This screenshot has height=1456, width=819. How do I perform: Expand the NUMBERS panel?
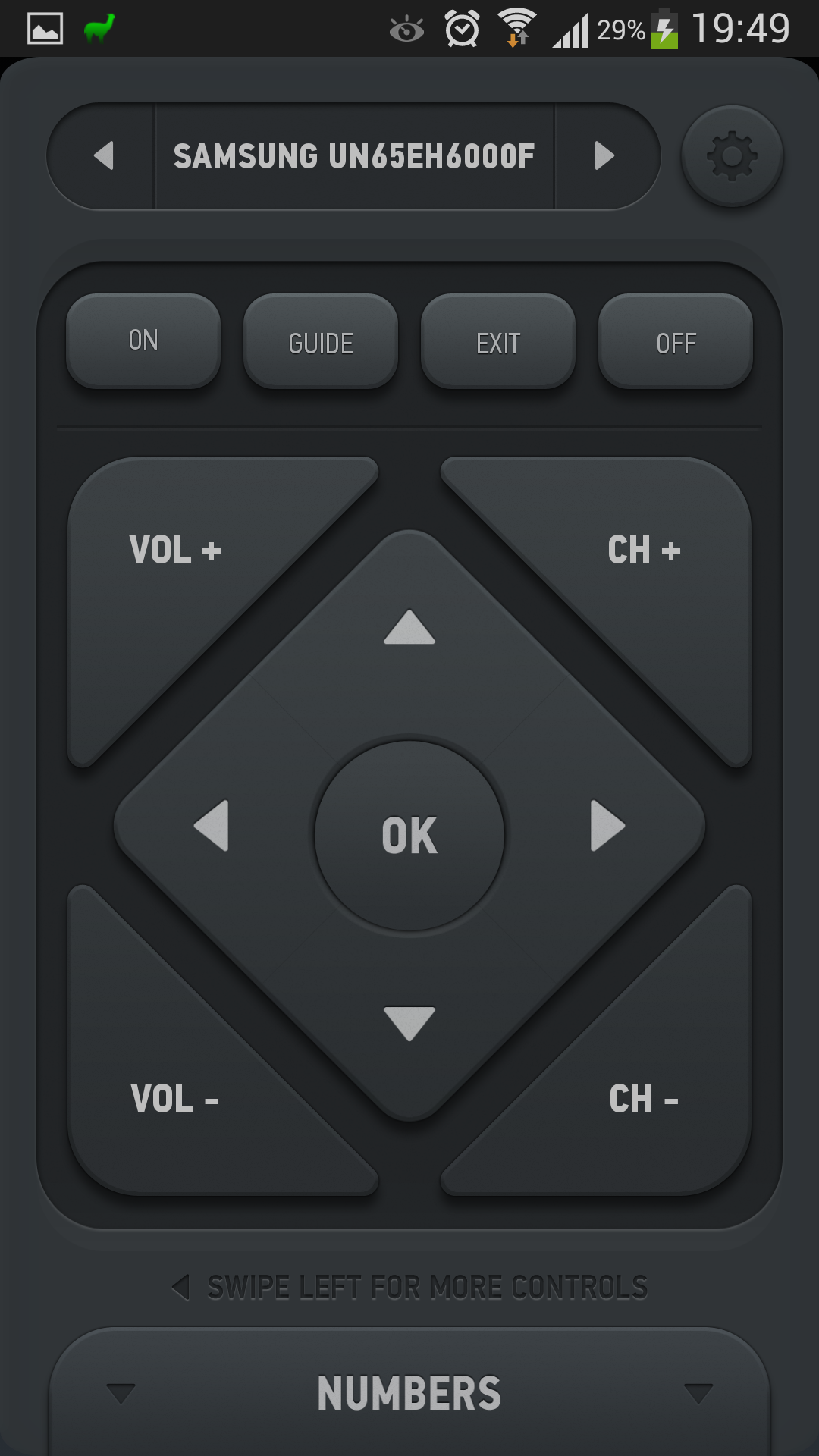[x=409, y=1393]
